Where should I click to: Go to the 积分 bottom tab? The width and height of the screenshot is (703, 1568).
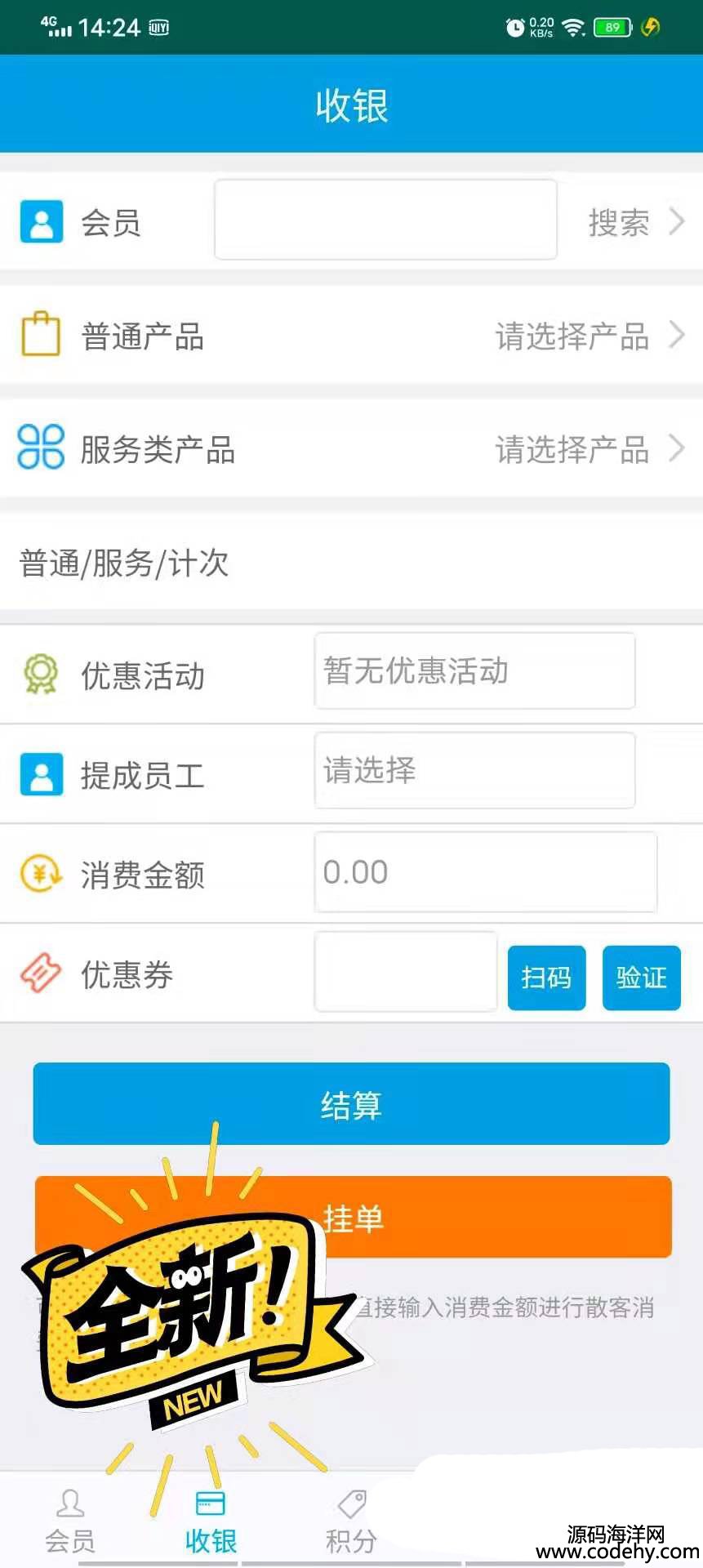coord(351,1521)
